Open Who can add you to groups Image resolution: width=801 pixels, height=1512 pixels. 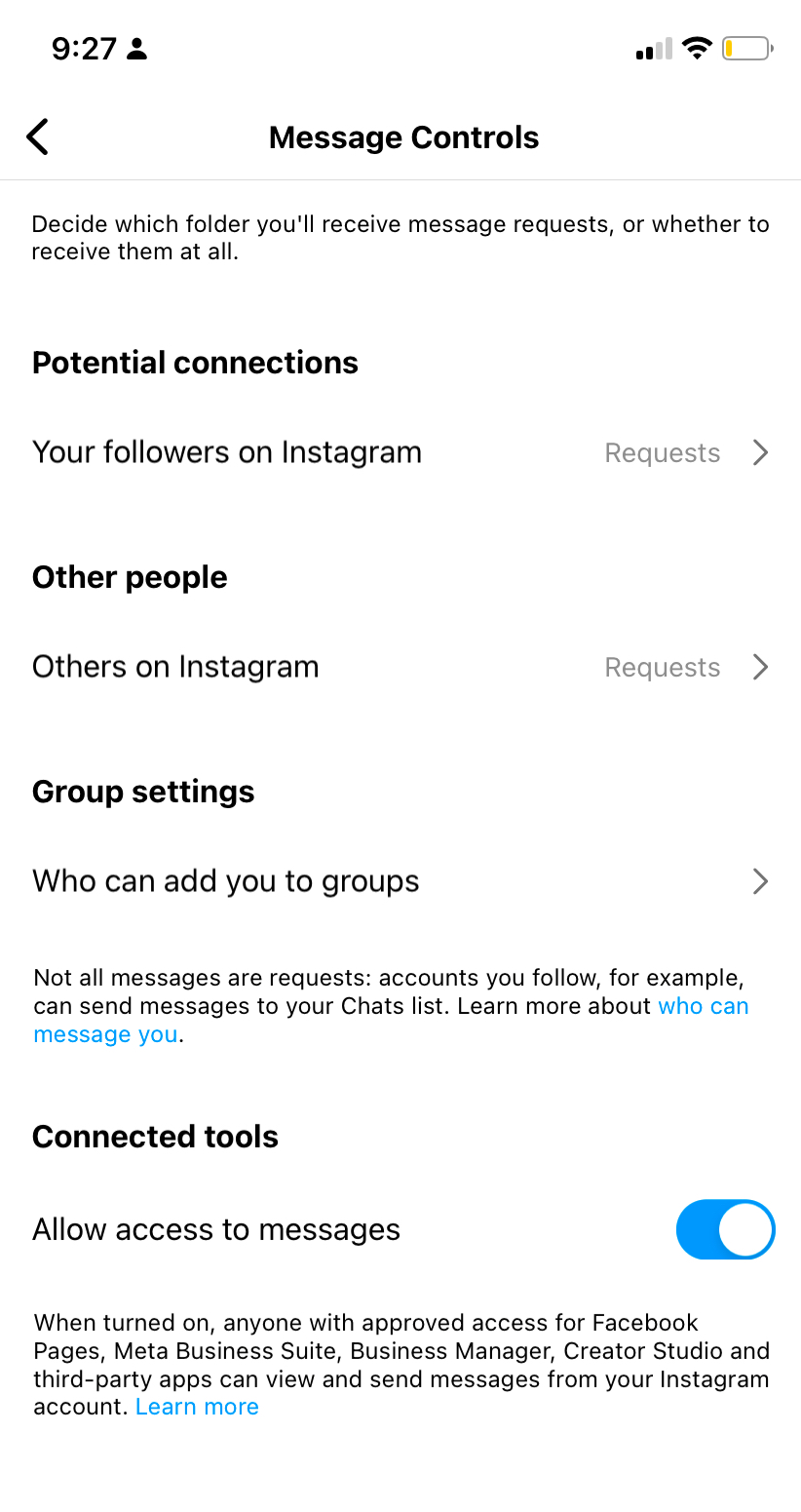[400, 881]
